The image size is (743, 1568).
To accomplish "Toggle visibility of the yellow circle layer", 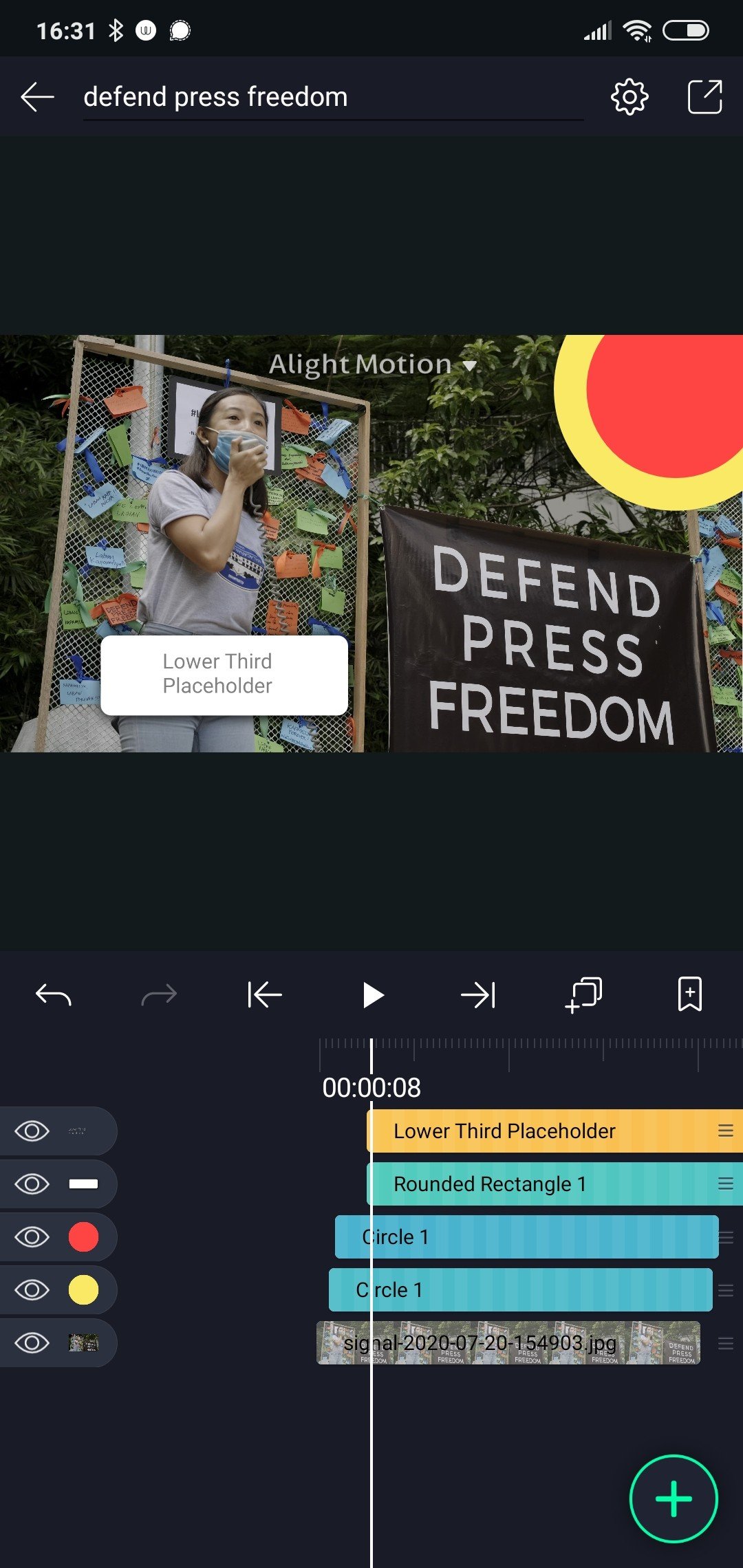I will point(32,1289).
